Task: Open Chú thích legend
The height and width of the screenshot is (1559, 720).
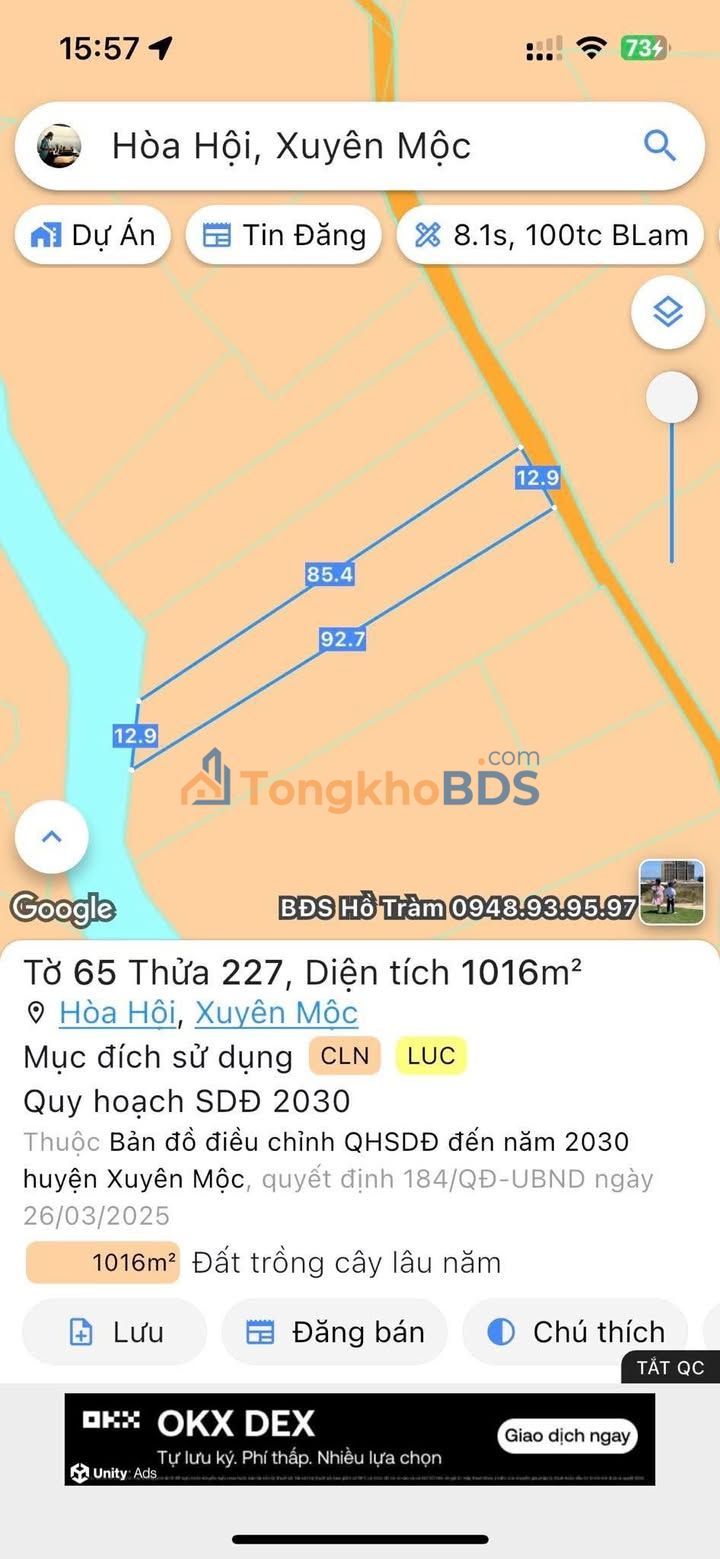Action: point(576,1332)
